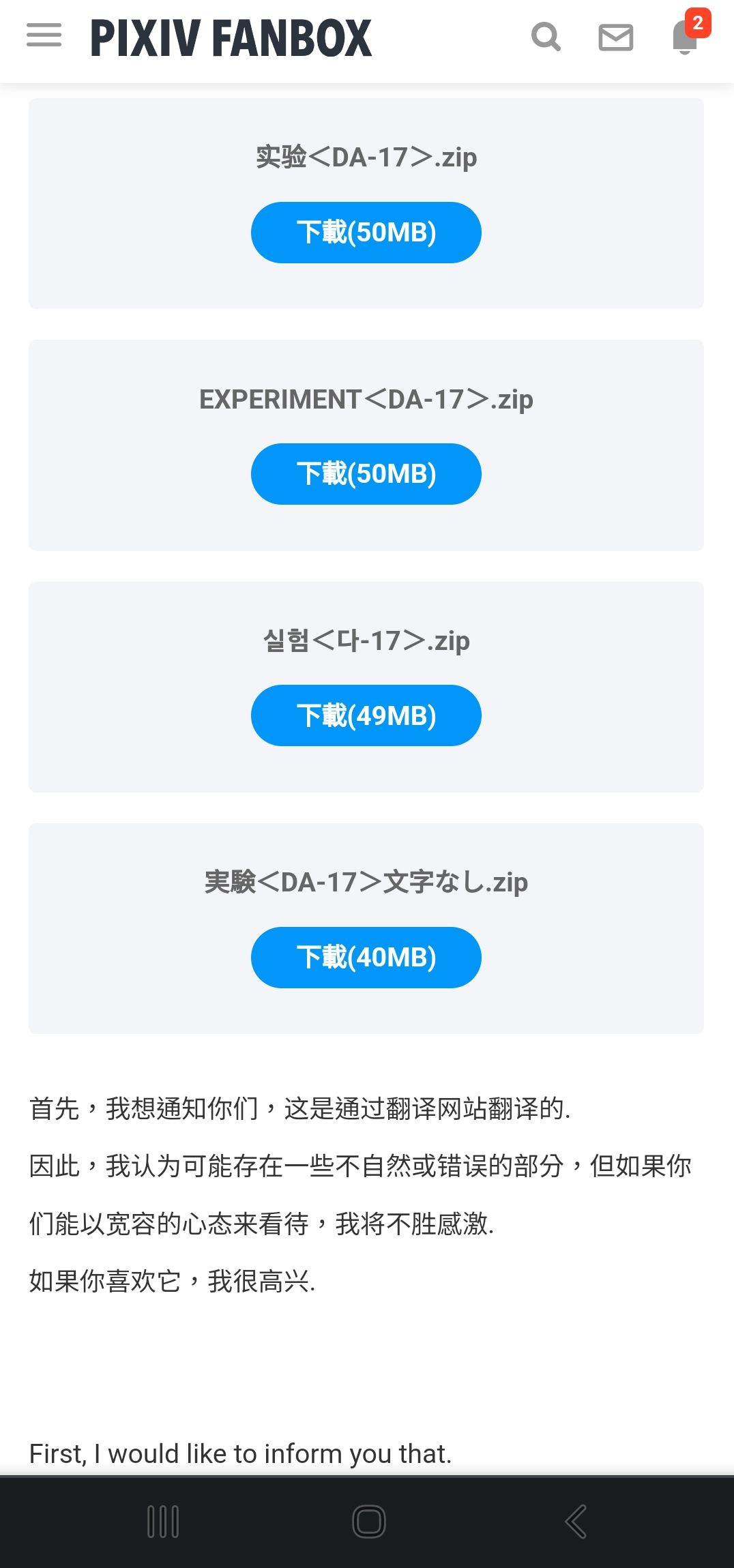Go to the PIXIV FANBOX home
This screenshot has height=1568, width=734.
(x=231, y=38)
